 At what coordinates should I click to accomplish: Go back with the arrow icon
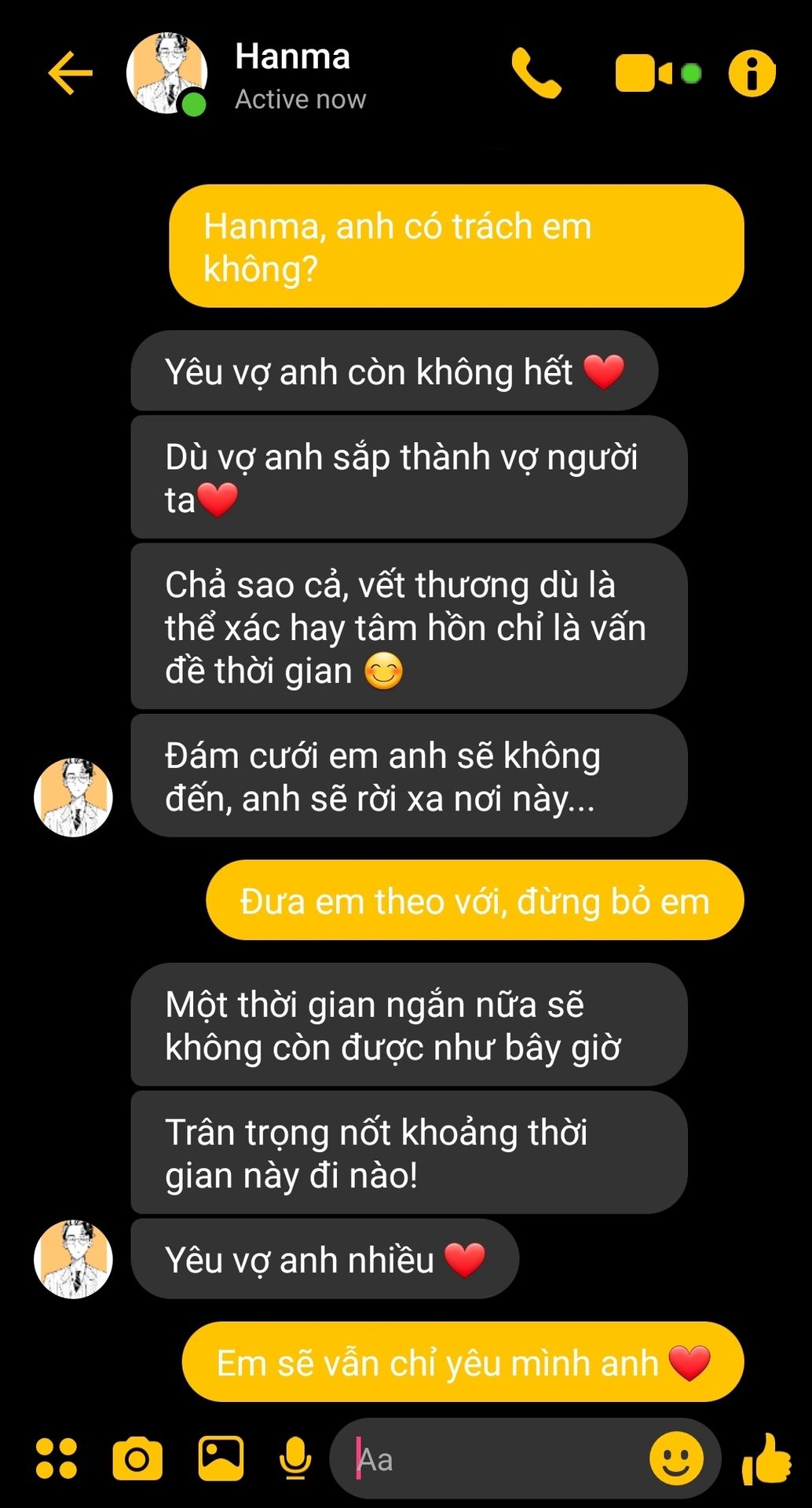tap(70, 73)
